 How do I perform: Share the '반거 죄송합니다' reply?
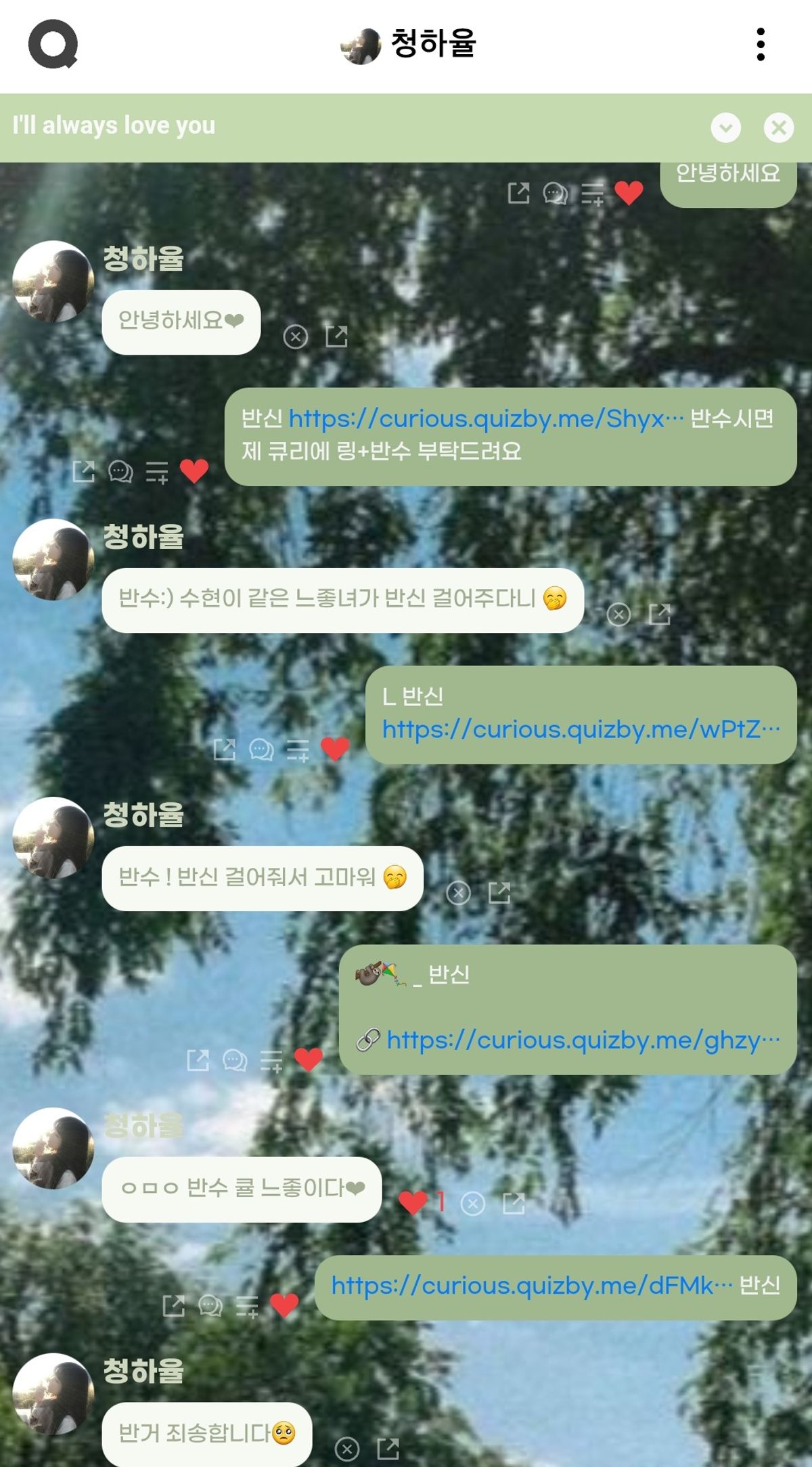coord(388,1449)
